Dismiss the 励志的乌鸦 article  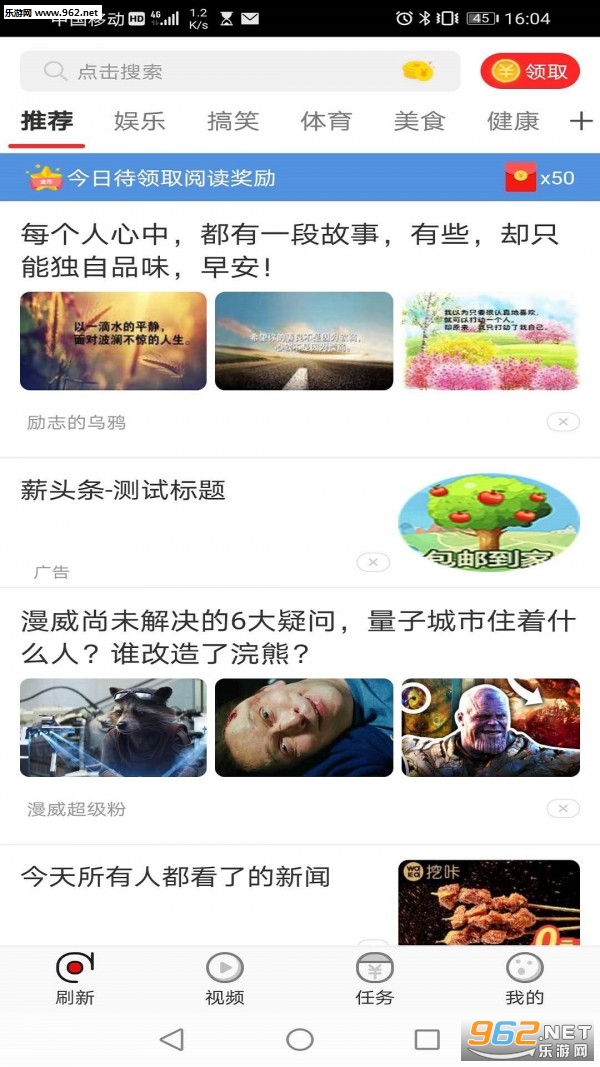pos(563,422)
